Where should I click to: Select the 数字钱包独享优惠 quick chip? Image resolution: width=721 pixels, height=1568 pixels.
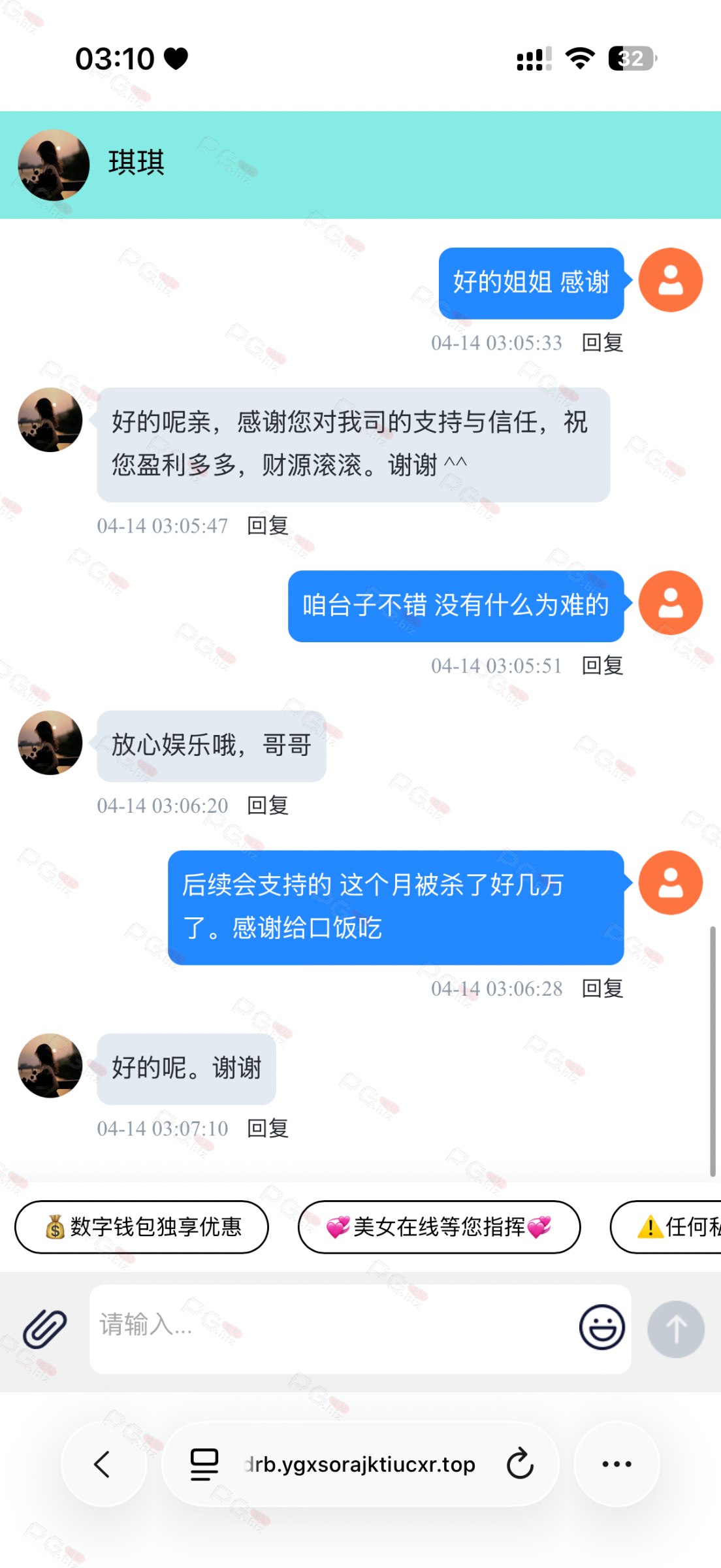click(x=142, y=1227)
